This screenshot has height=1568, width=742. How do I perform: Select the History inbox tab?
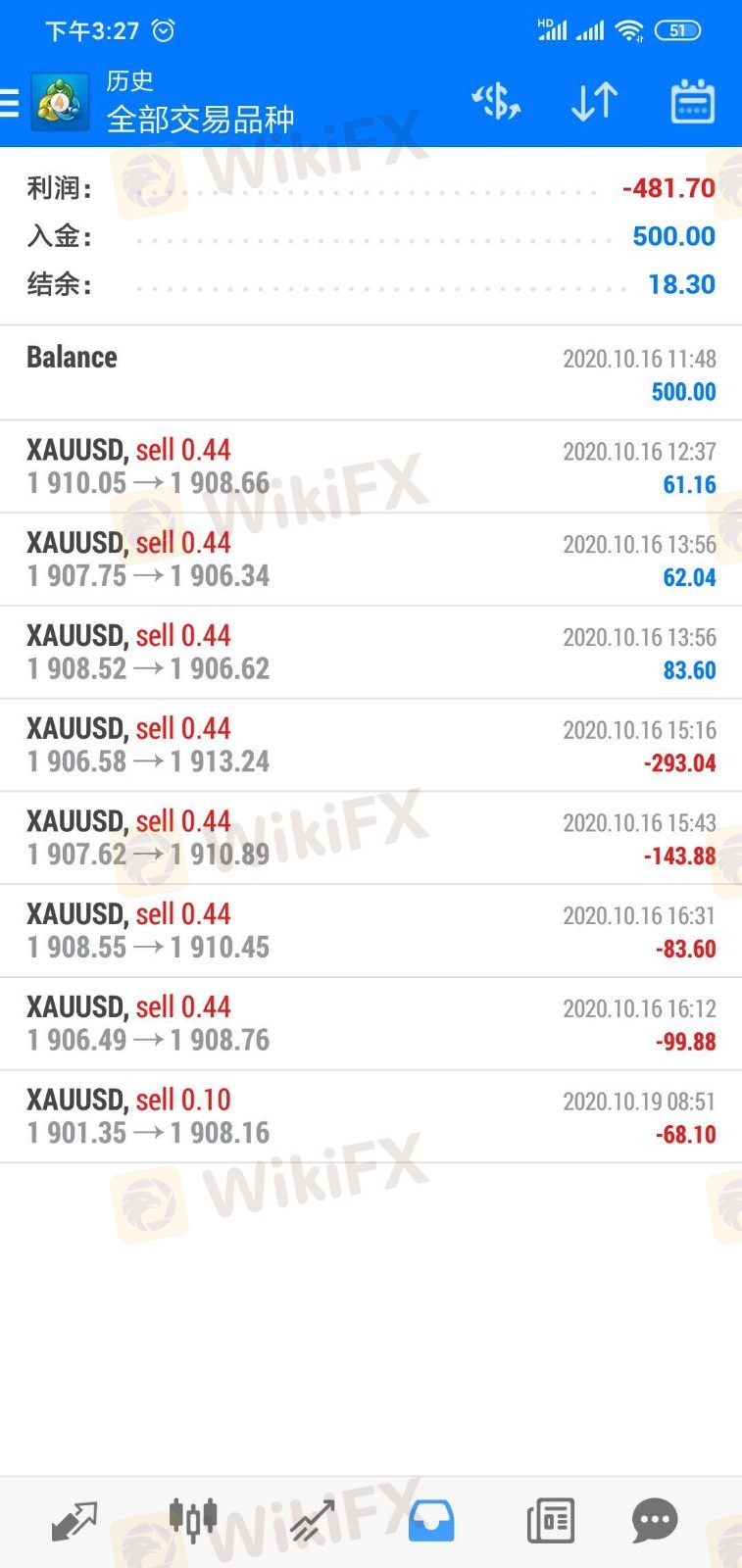point(431,1521)
